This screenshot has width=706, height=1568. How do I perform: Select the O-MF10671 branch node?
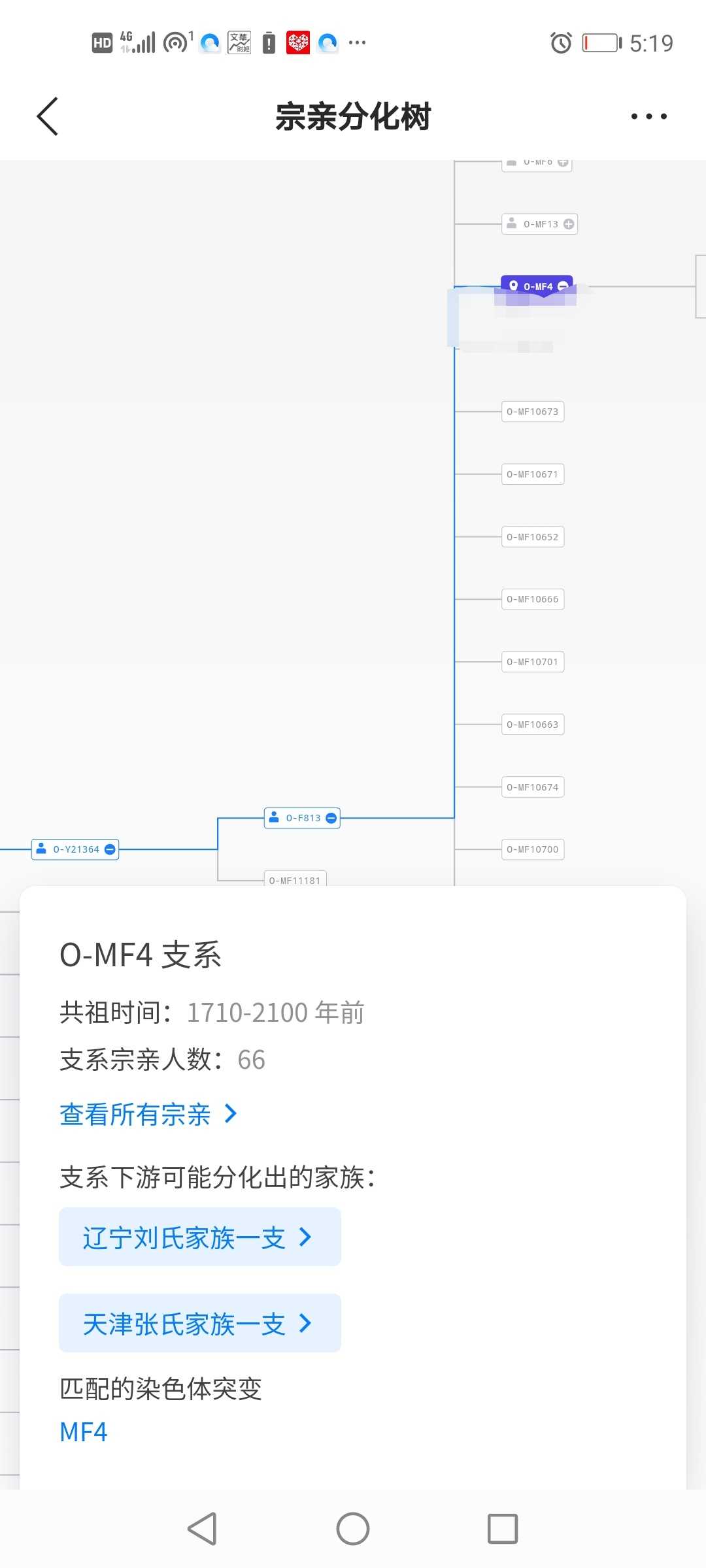click(533, 474)
